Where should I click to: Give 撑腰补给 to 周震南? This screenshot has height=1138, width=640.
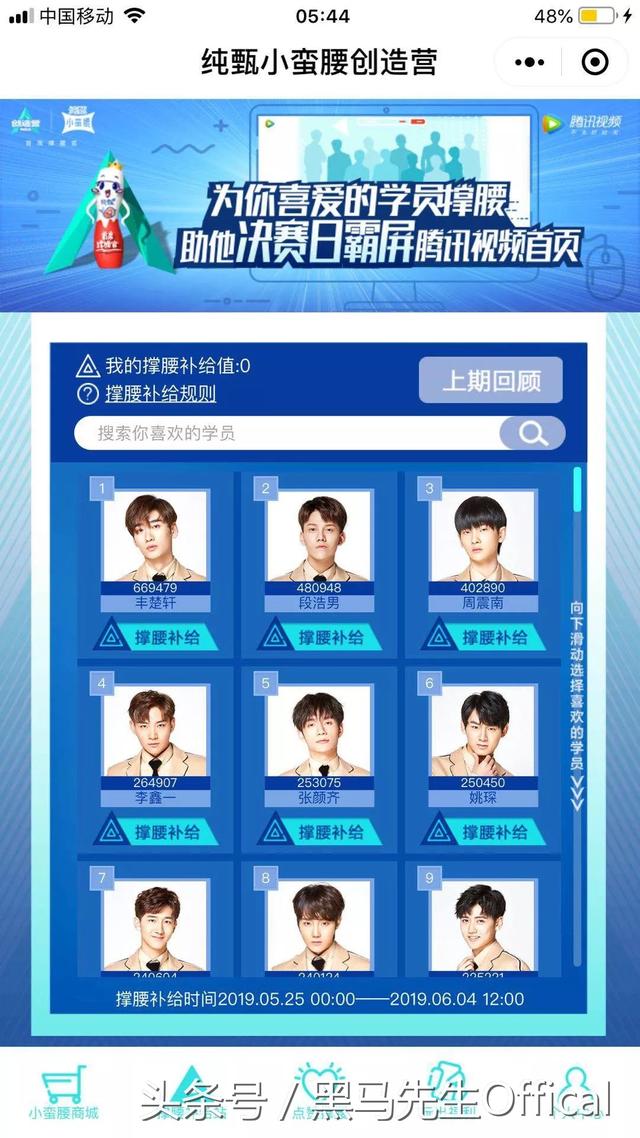click(x=483, y=636)
